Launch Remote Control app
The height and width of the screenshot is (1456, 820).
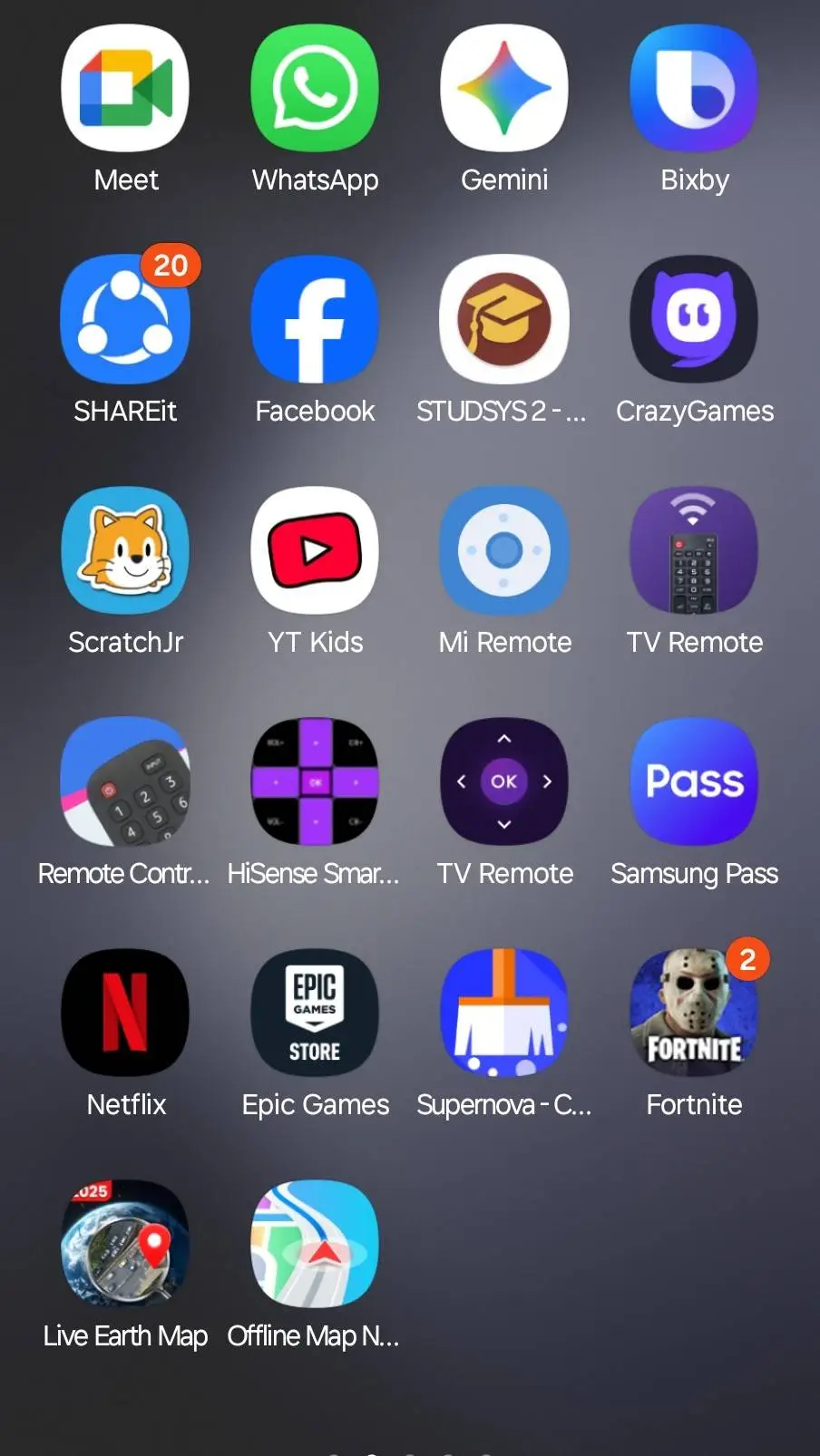[x=126, y=781]
